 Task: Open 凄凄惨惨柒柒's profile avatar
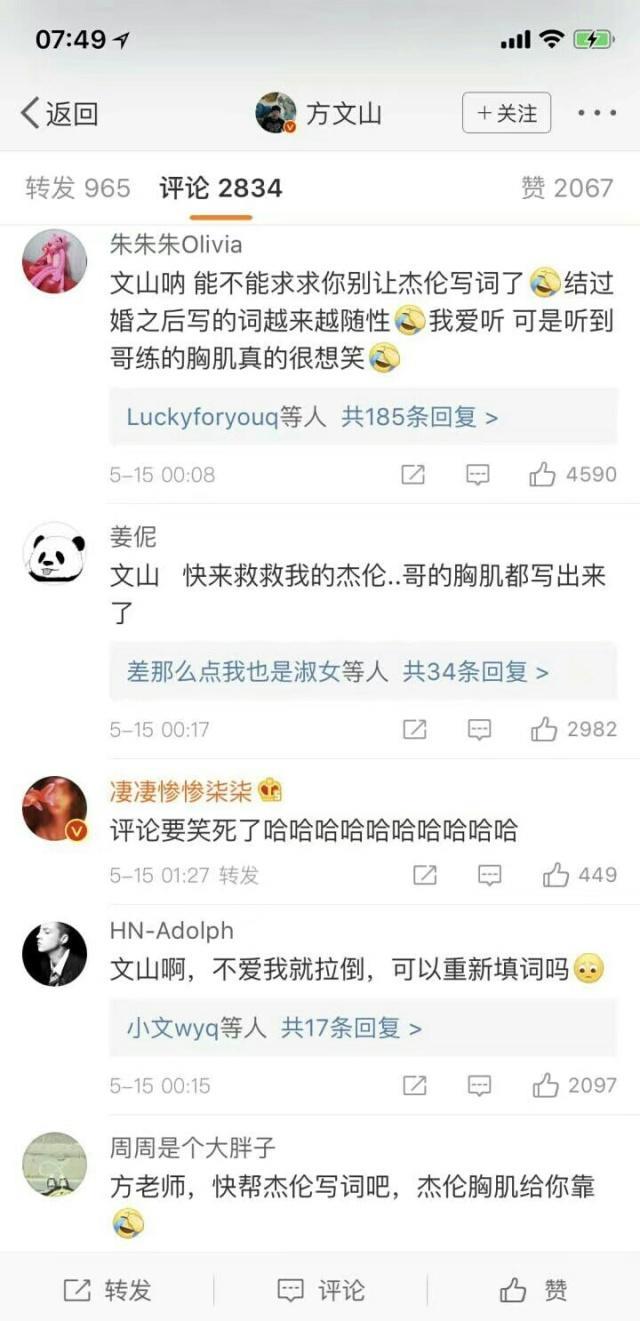tap(54, 808)
